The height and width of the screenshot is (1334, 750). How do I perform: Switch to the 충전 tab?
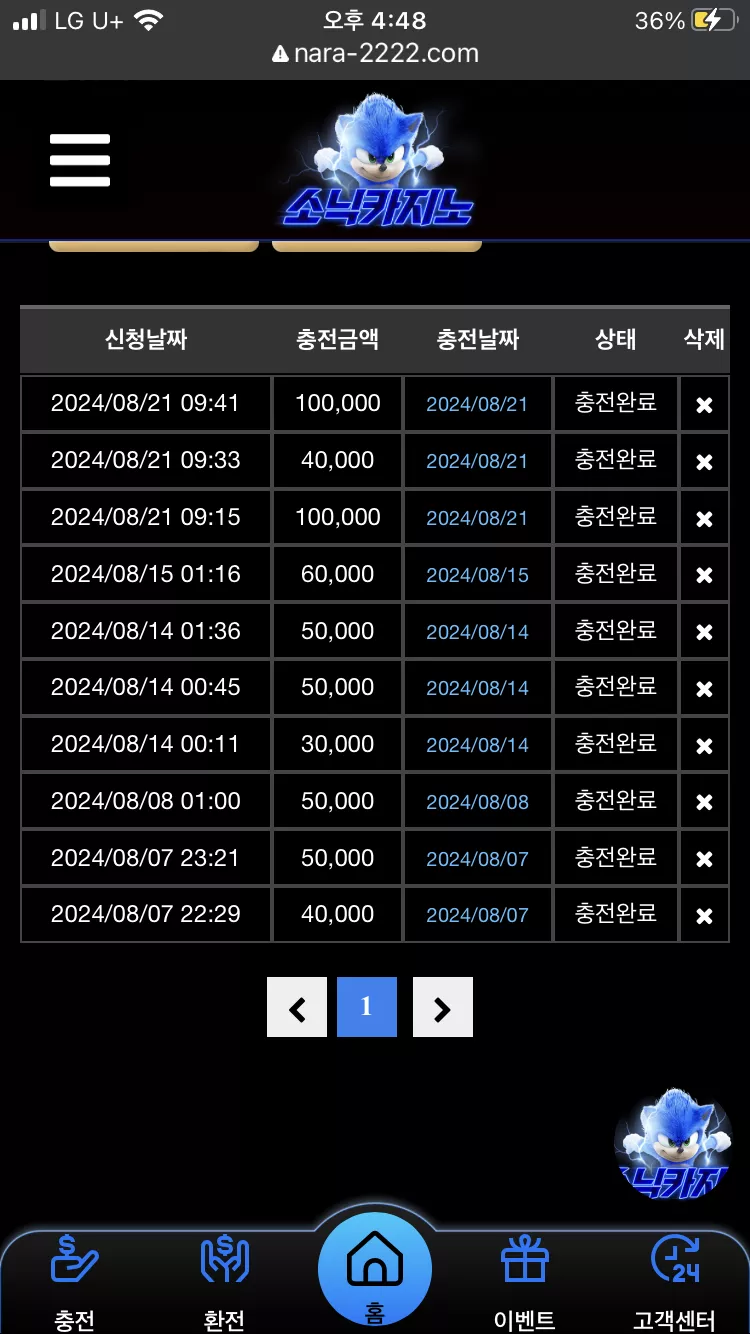(75, 1282)
